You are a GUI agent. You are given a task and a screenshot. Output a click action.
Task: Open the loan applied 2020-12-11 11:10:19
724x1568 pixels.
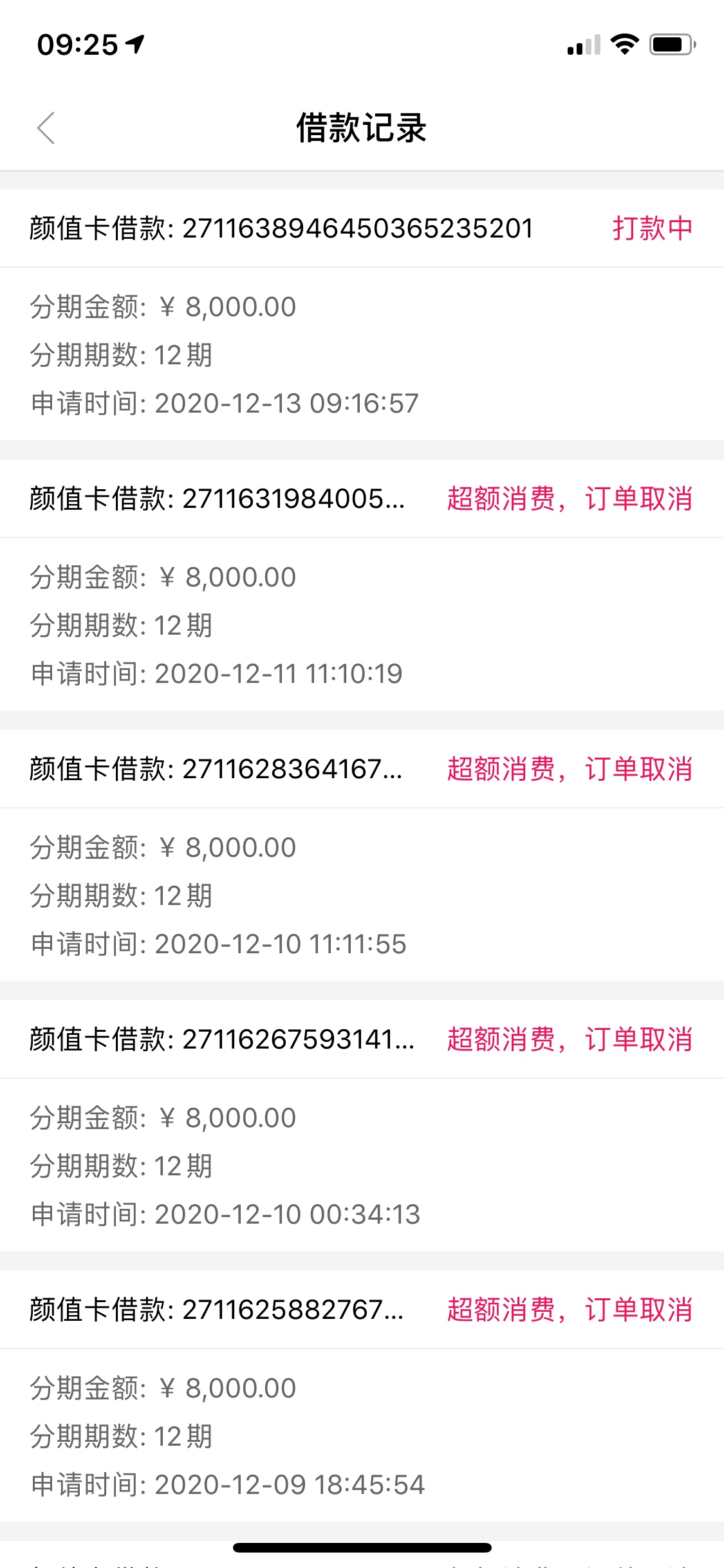point(362,585)
